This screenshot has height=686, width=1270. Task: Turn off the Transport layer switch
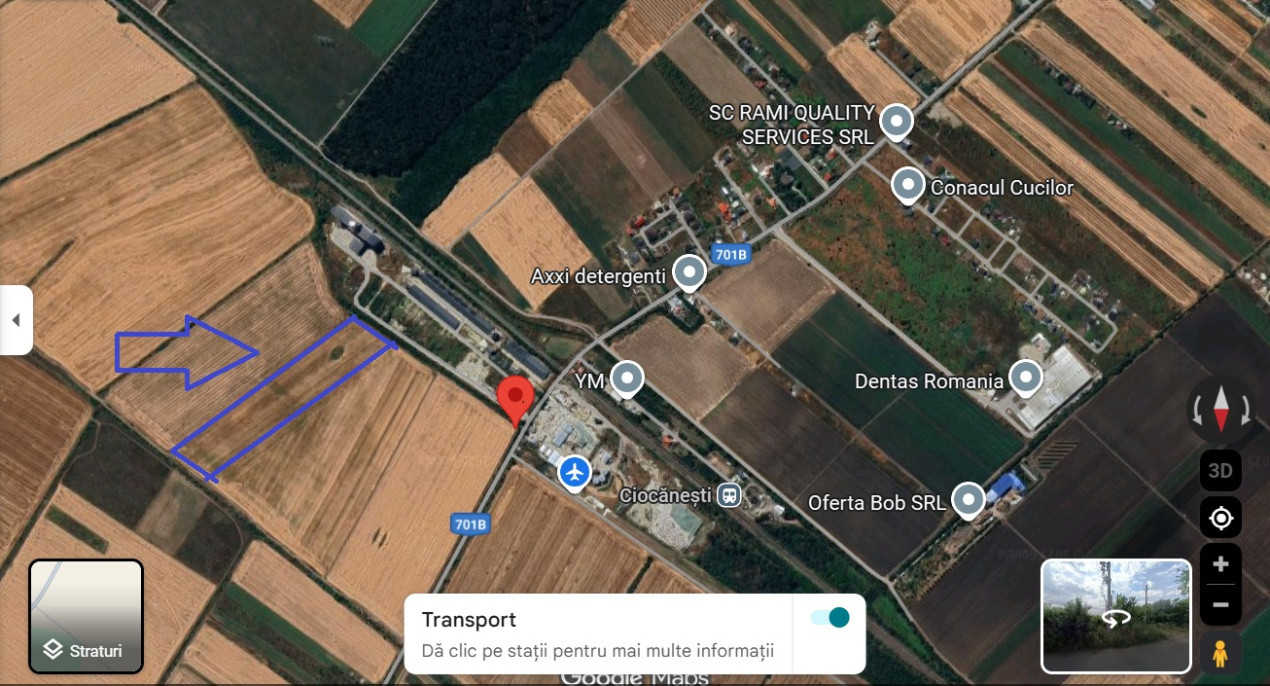(829, 618)
